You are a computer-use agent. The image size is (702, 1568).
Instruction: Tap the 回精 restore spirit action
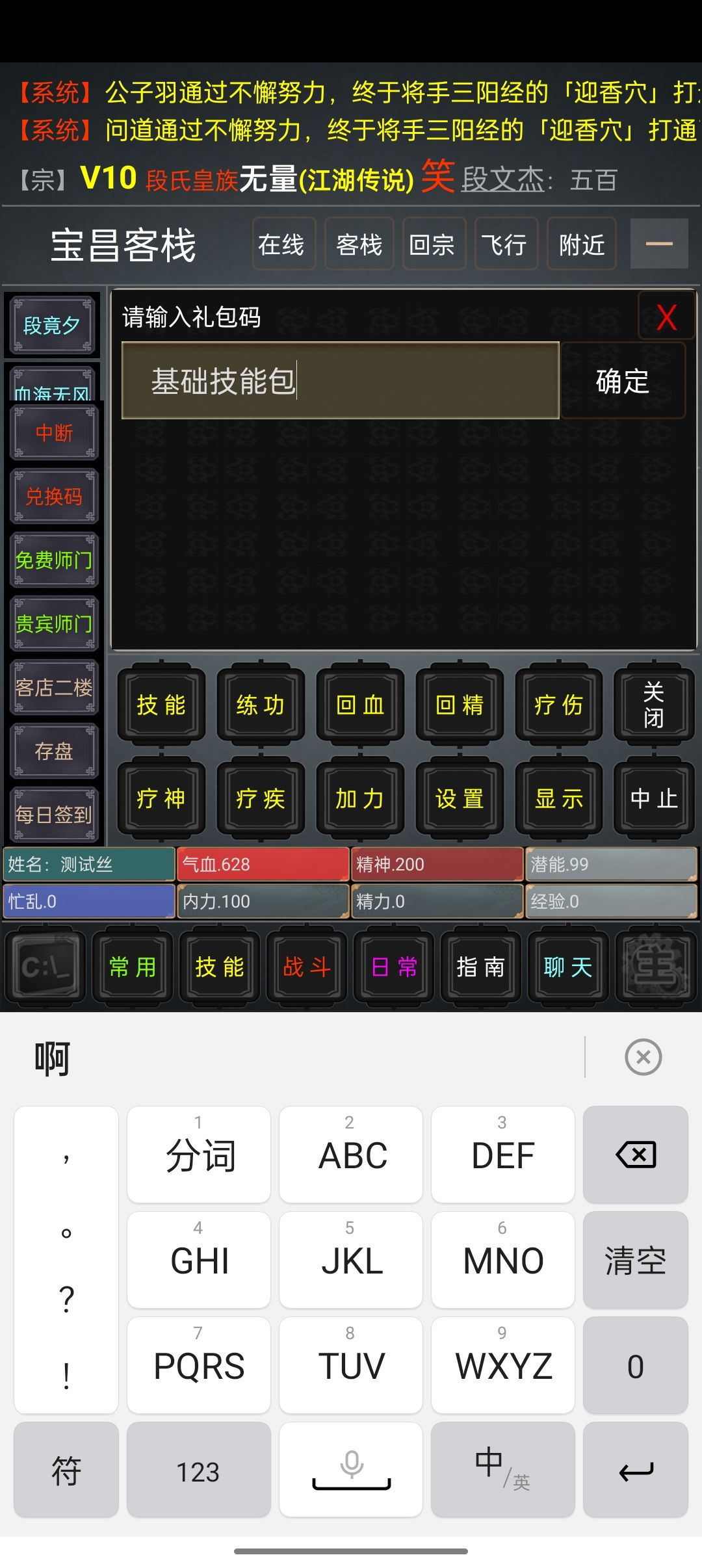coord(459,705)
